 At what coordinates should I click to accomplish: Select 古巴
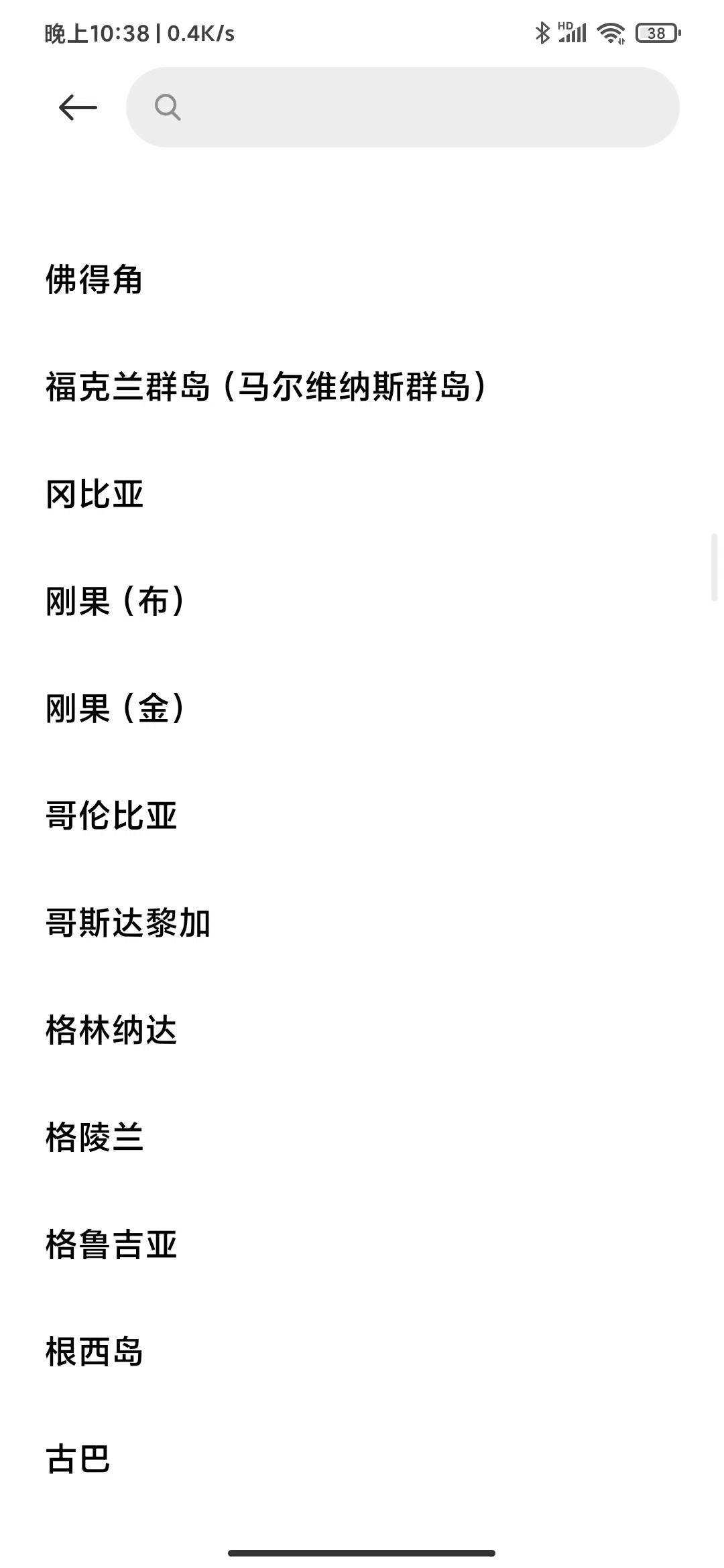tap(362, 1459)
